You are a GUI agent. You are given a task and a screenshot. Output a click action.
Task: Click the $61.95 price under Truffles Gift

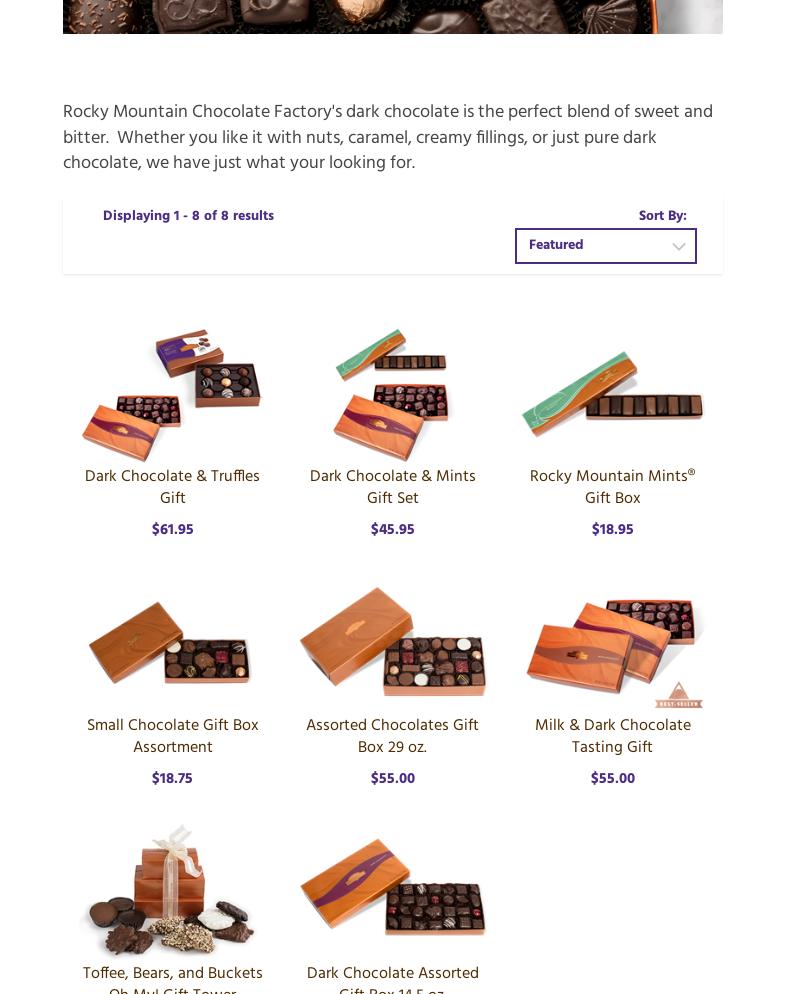[172, 530]
